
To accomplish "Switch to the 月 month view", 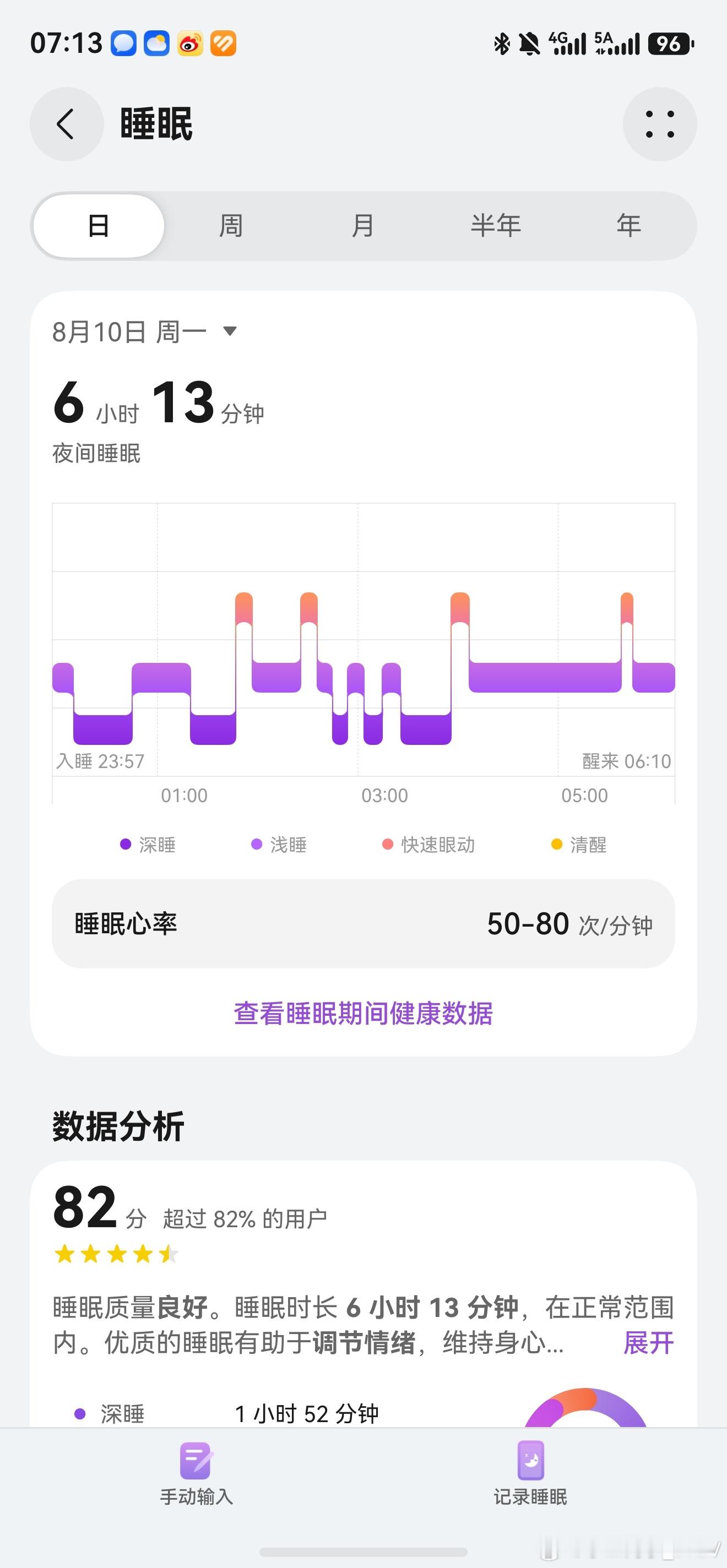I will (x=363, y=226).
